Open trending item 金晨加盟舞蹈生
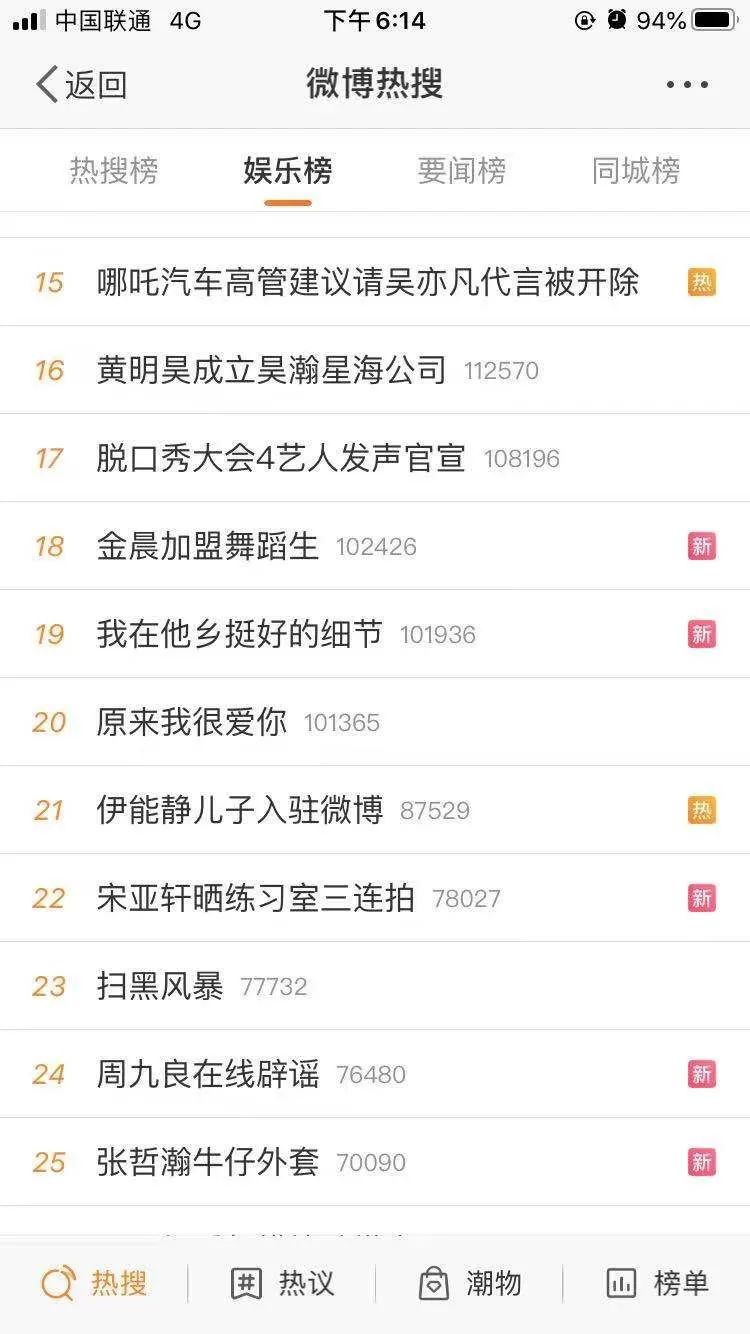 click(375, 546)
